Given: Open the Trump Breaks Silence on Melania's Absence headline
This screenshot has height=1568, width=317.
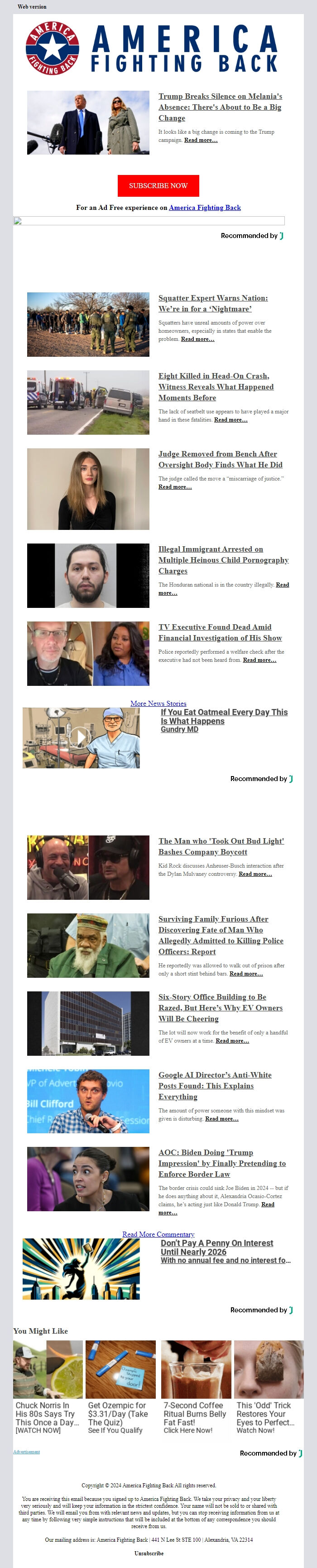Looking at the screenshot, I should pos(220,107).
